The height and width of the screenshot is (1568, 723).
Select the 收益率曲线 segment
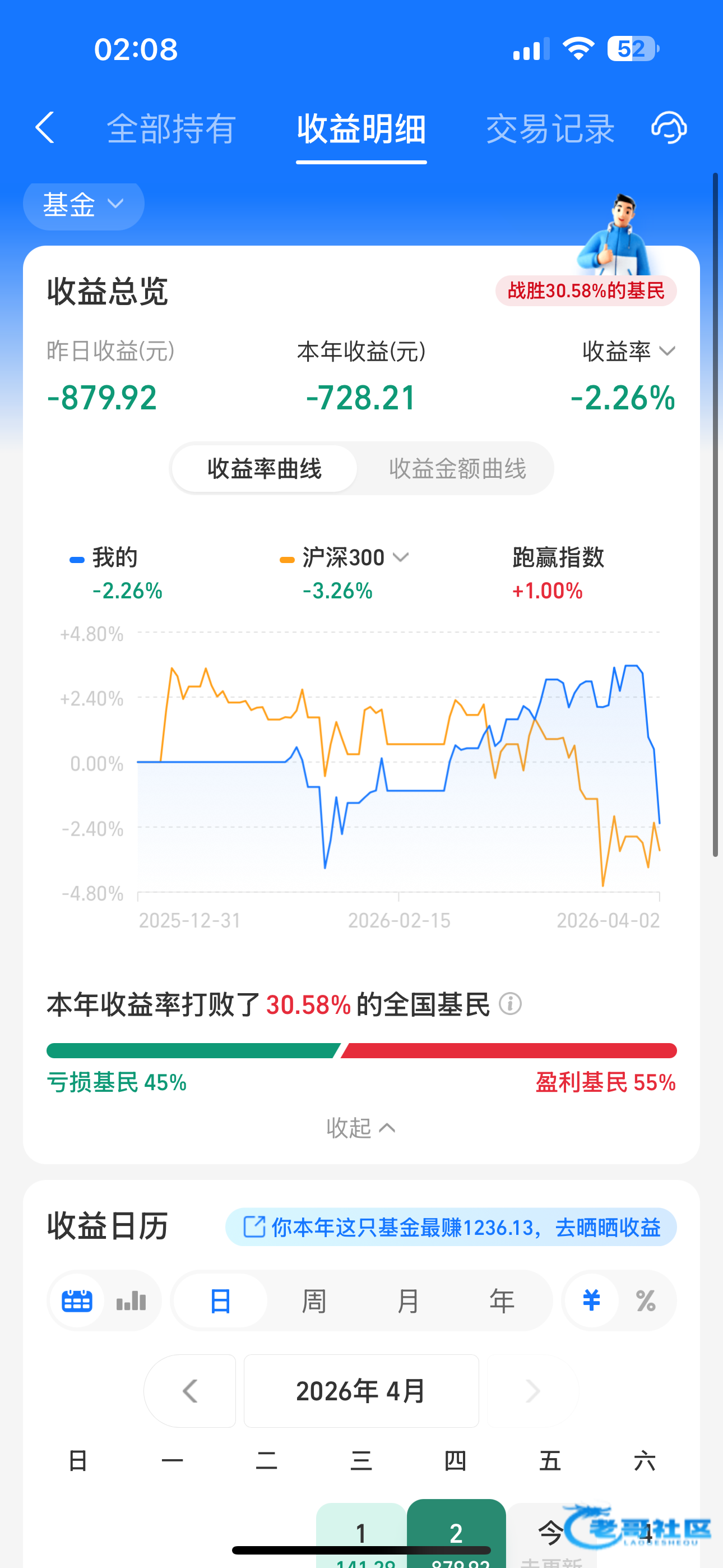click(x=264, y=469)
